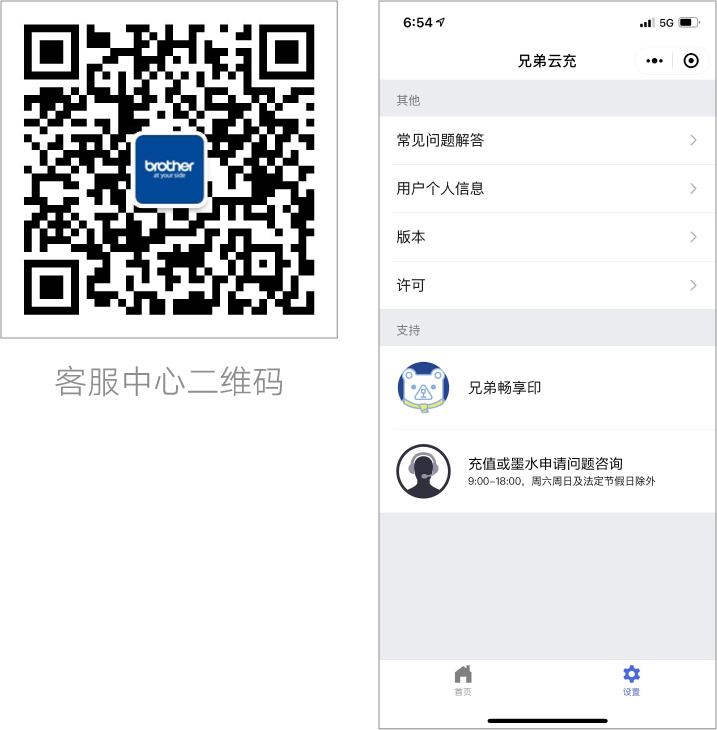The width and height of the screenshot is (717, 730).
Task: Select the 设置 tab
Action: [631, 680]
